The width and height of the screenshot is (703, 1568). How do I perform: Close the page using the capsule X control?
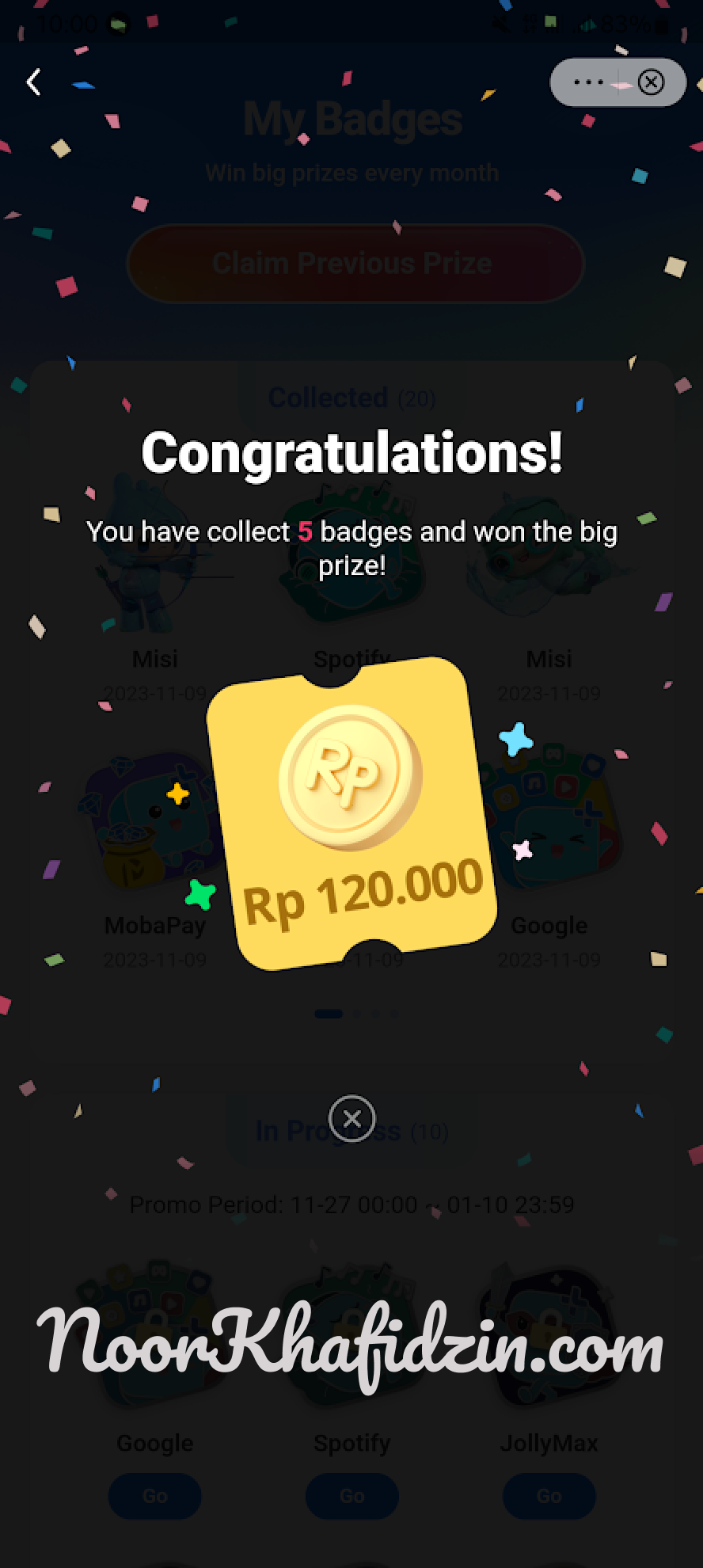pos(651,82)
